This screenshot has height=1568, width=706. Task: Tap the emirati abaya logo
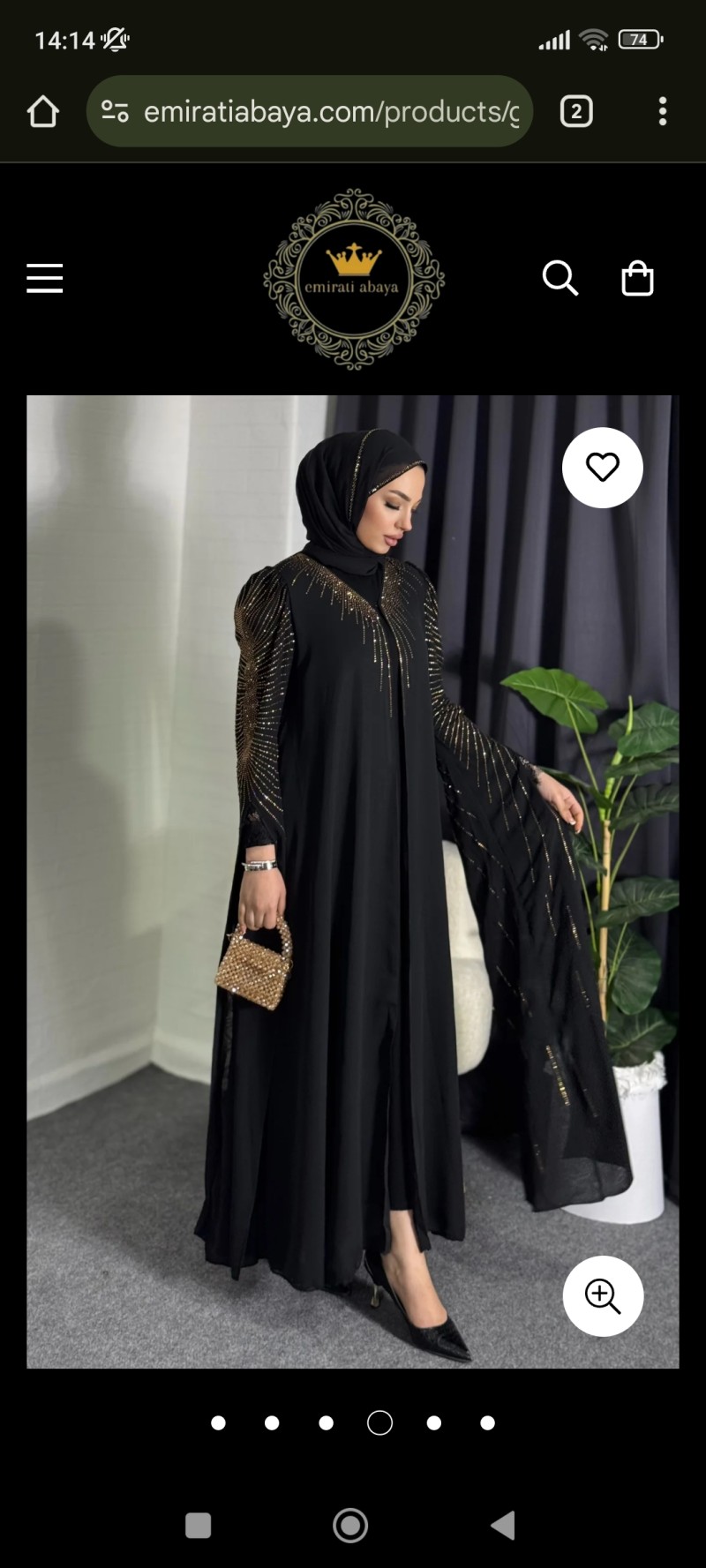point(354,279)
